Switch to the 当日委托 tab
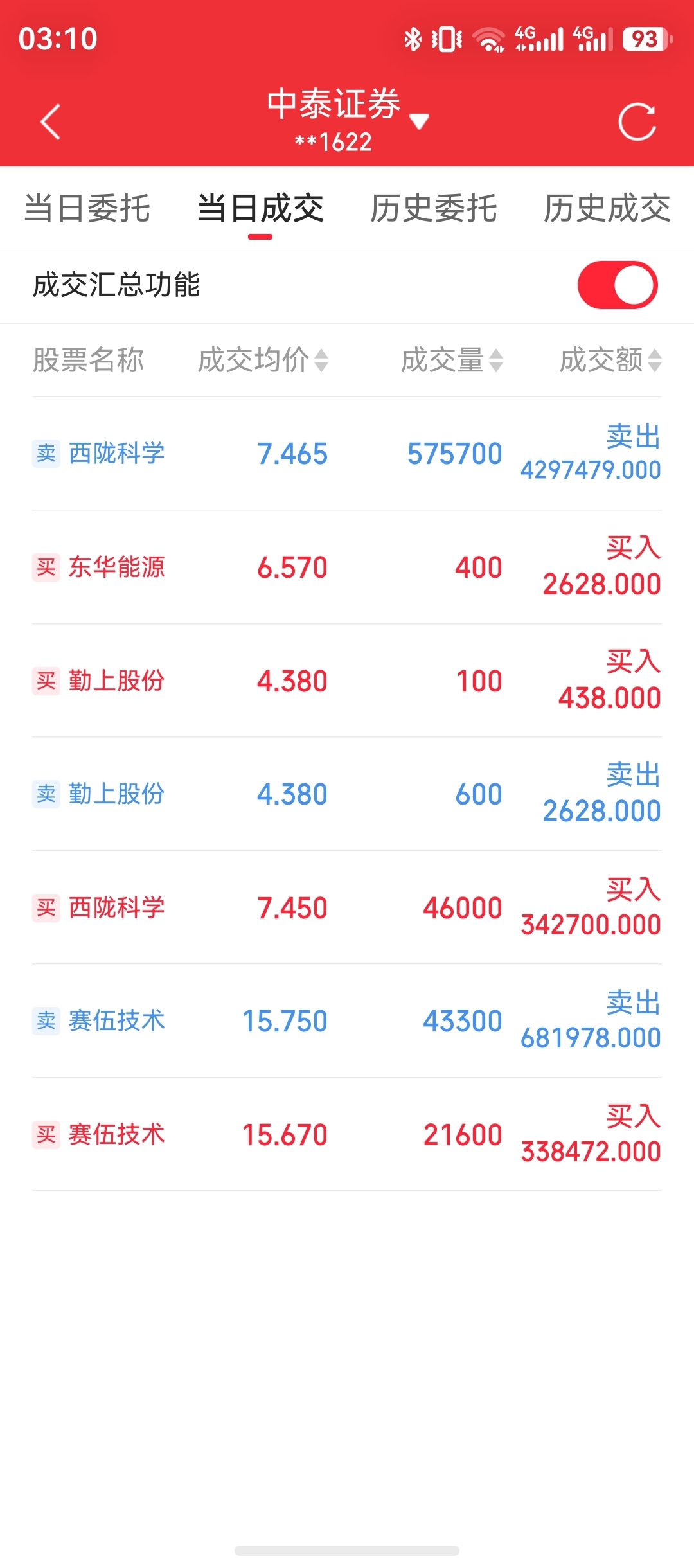 (87, 208)
